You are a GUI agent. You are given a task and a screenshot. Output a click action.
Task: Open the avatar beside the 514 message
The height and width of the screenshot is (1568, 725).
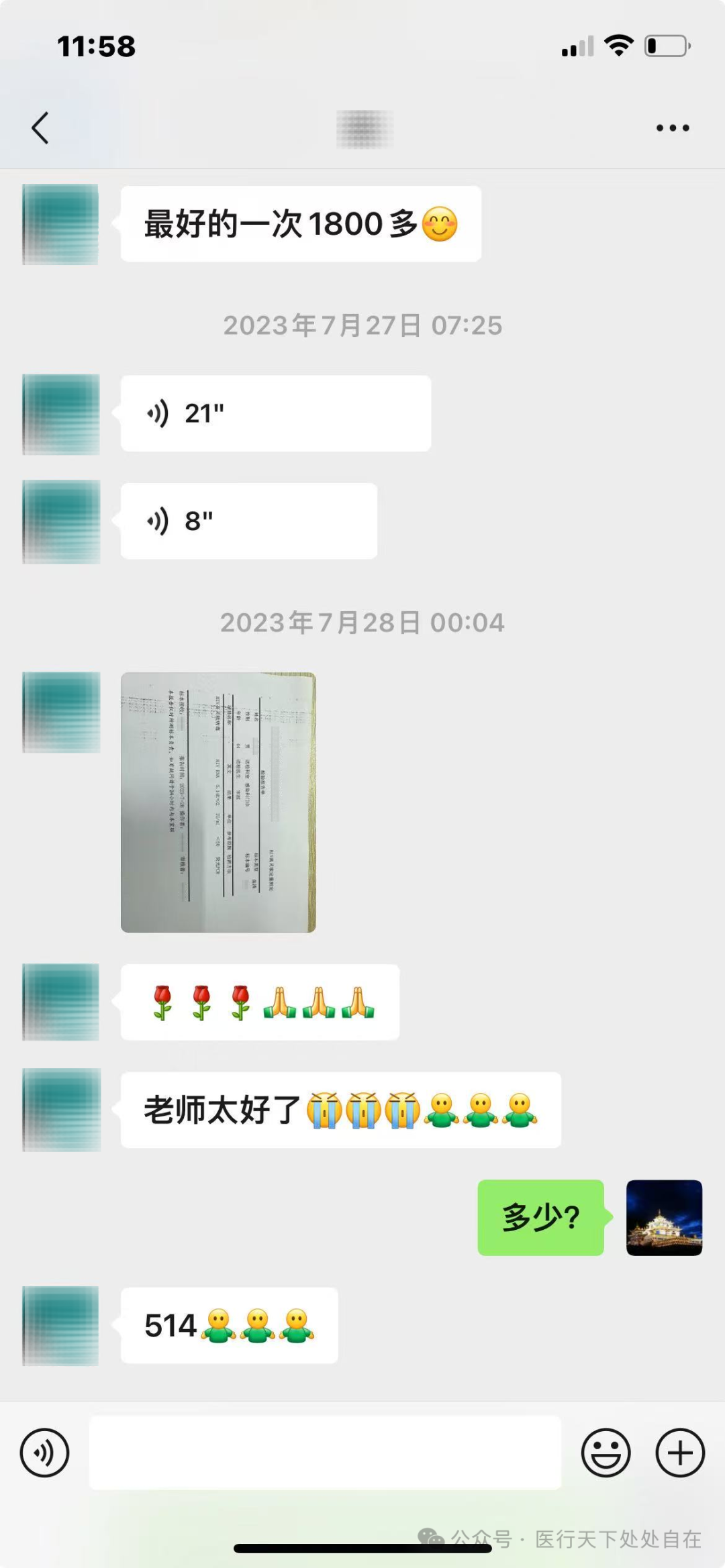click(60, 1326)
